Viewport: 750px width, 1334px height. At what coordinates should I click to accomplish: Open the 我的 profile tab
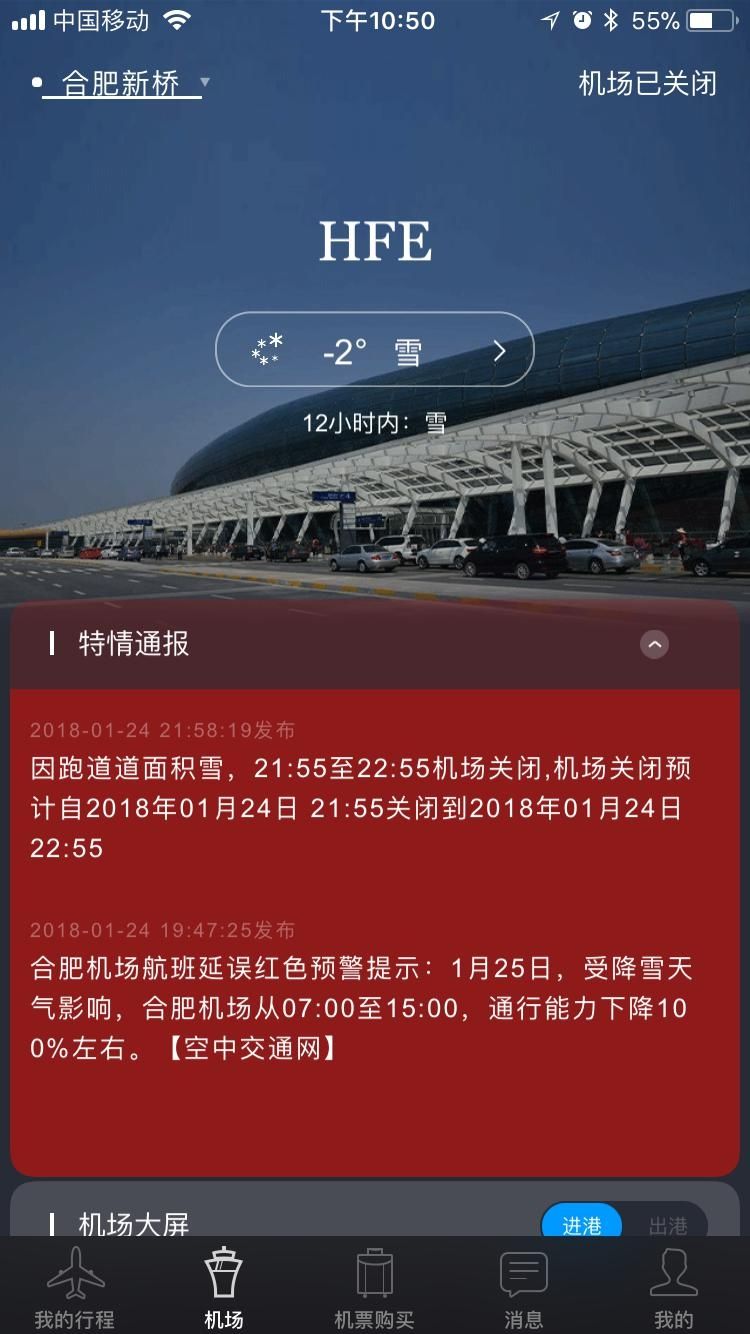pyautogui.click(x=673, y=1288)
